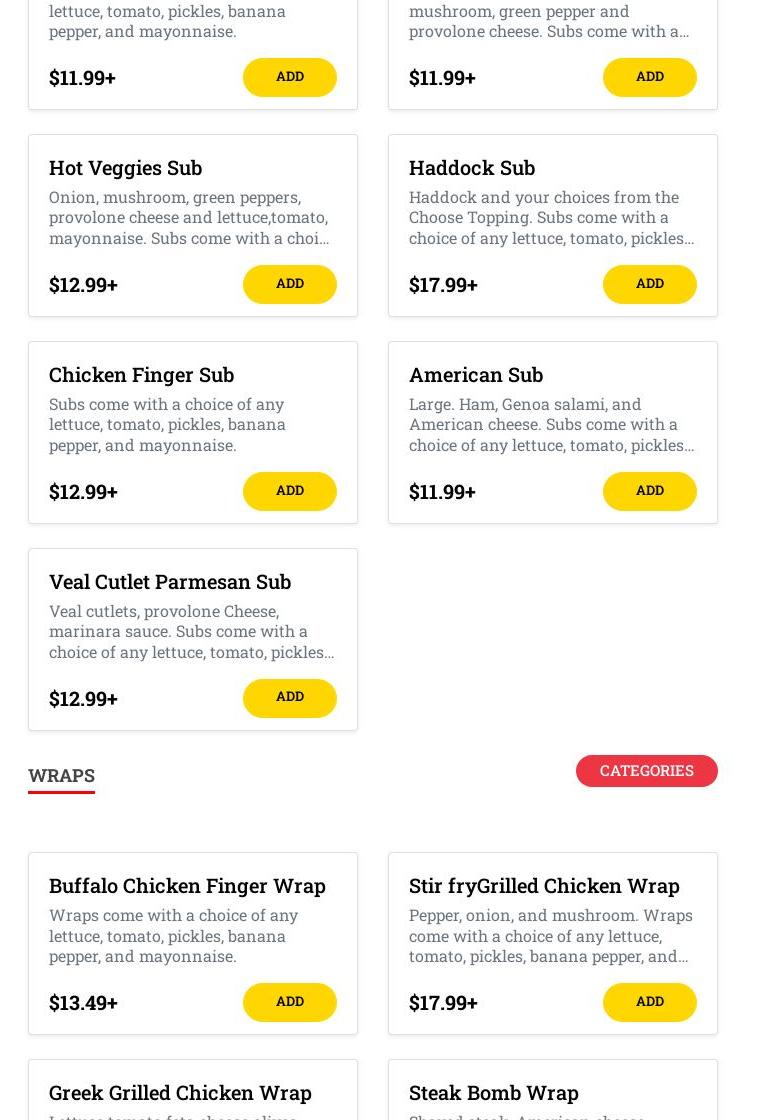This screenshot has height=1120, width=765.
Task: View Veal Cutlet Parmesan Sub details
Action: click(170, 582)
